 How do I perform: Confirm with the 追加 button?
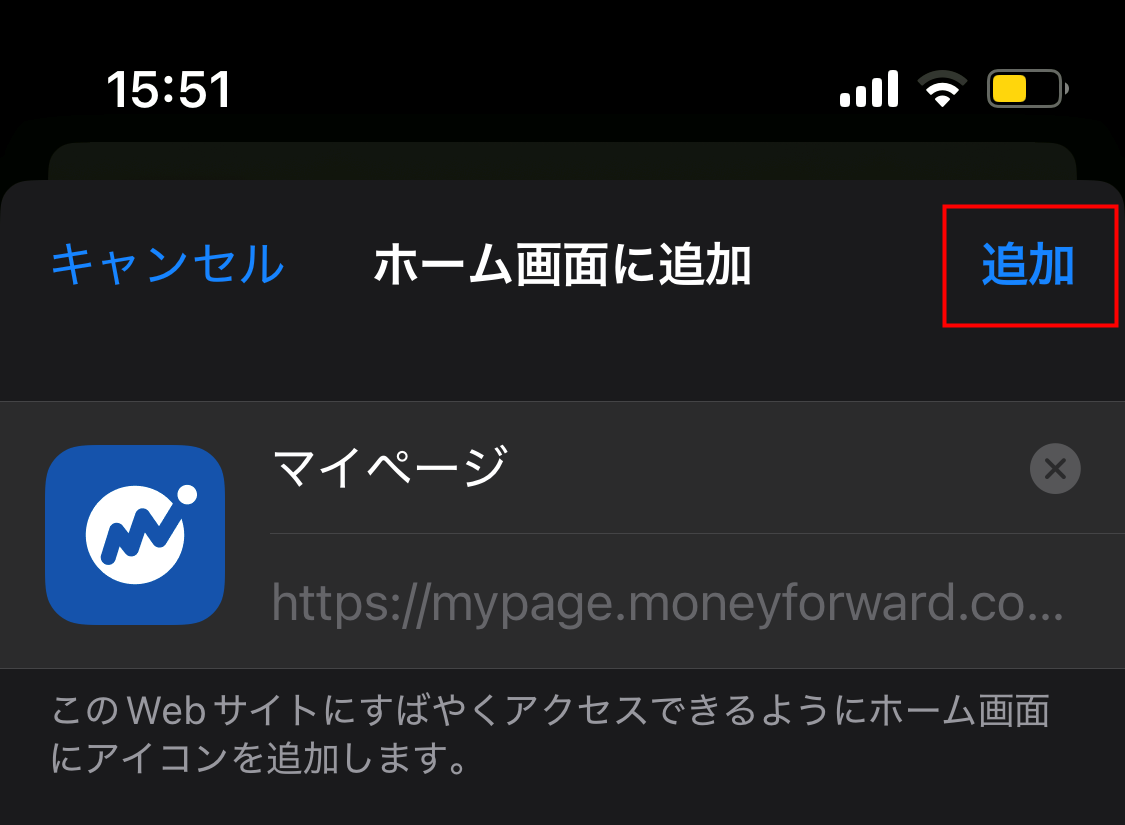pyautogui.click(x=1028, y=265)
